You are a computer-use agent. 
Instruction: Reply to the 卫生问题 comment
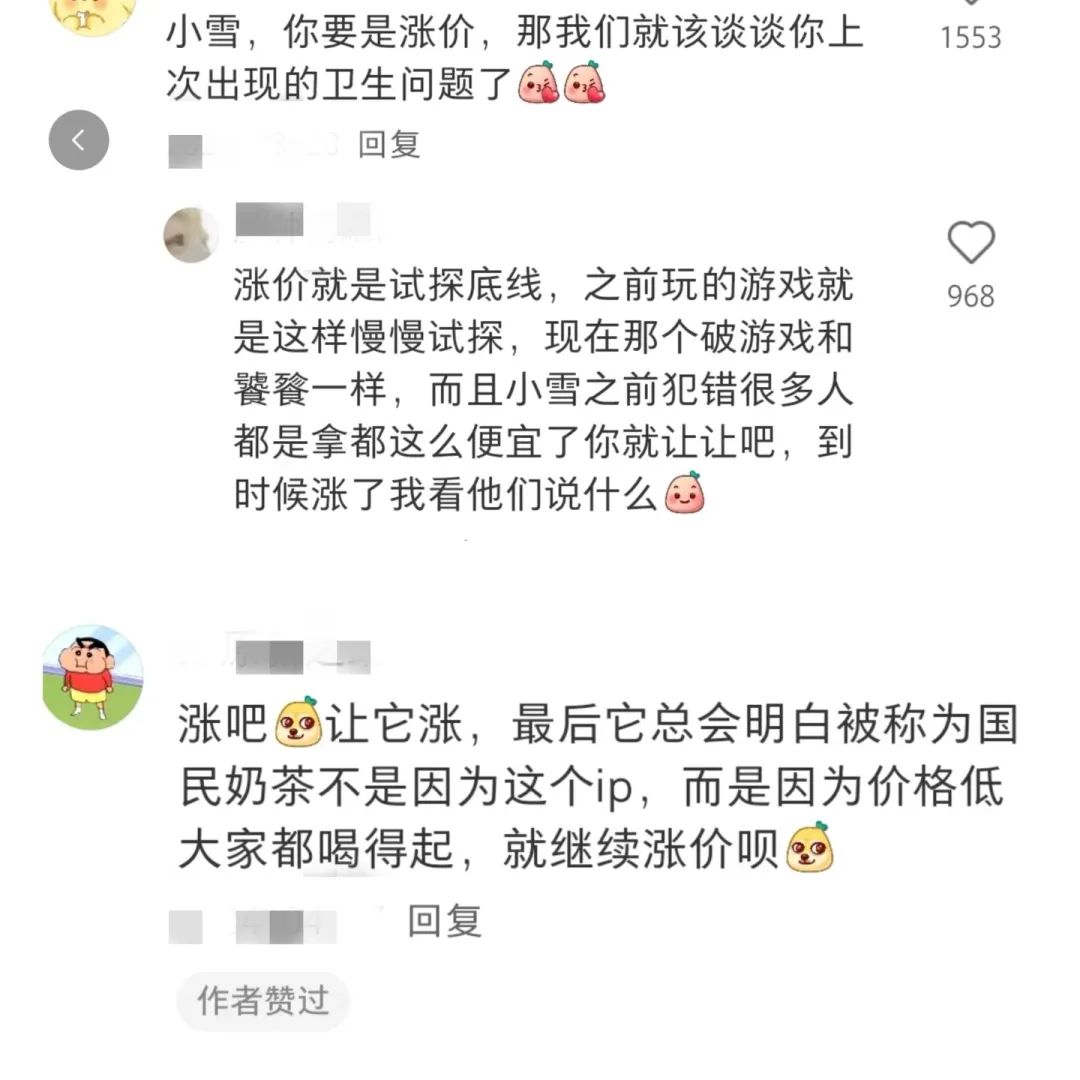tap(390, 145)
